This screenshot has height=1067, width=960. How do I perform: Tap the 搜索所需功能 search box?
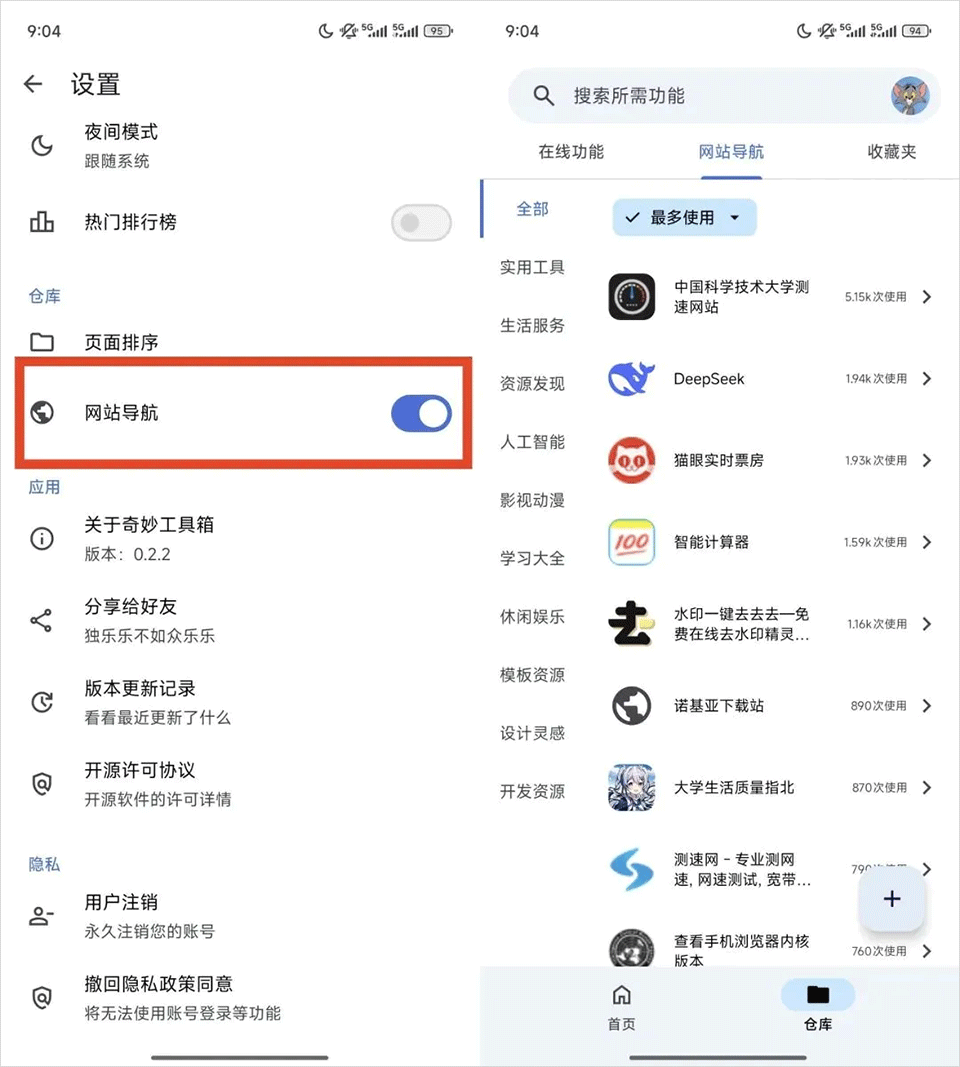pyautogui.click(x=700, y=96)
